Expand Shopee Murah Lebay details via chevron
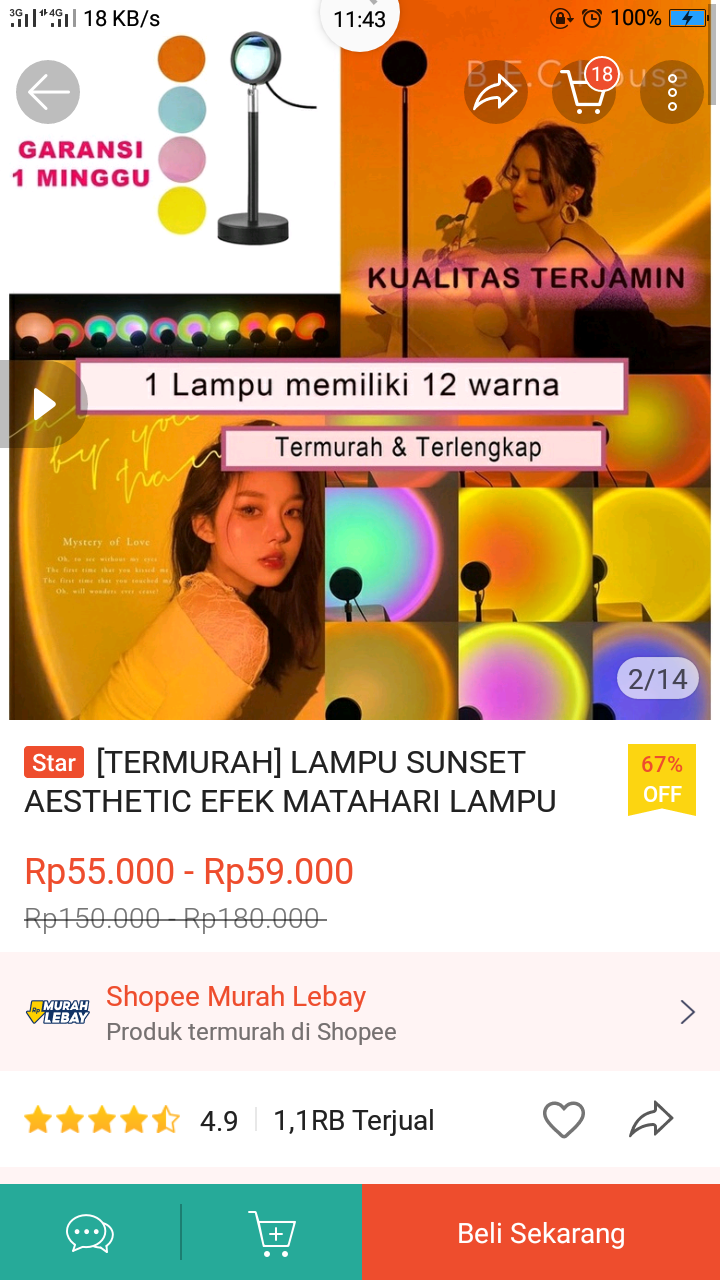The image size is (720, 1280). pyautogui.click(x=687, y=1012)
